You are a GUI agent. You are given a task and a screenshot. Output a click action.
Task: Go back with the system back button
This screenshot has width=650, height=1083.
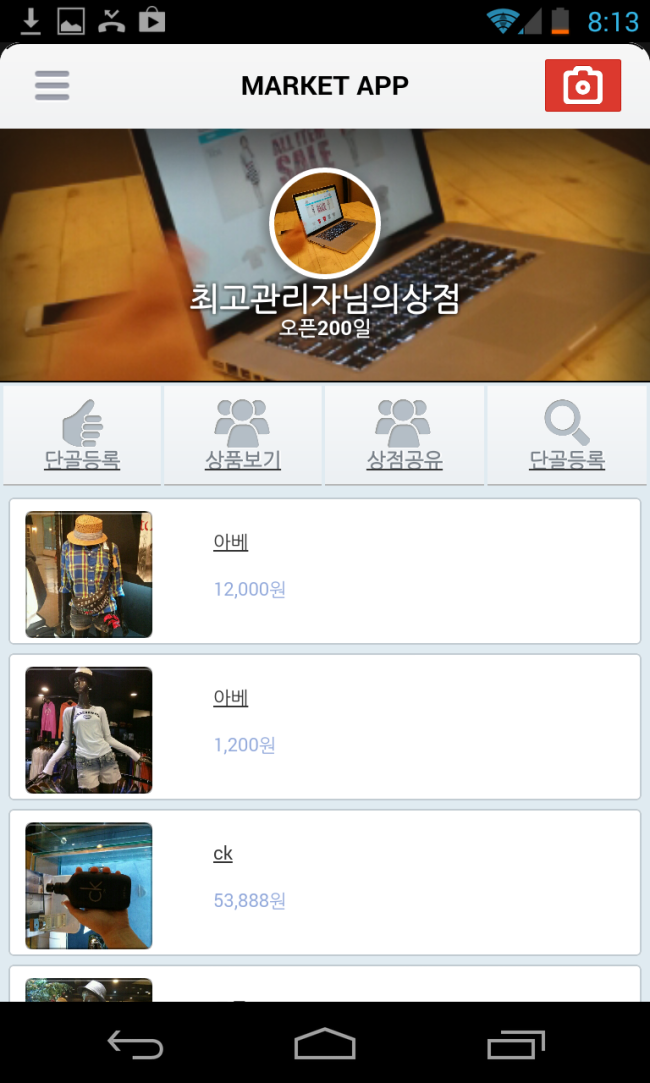135,1045
